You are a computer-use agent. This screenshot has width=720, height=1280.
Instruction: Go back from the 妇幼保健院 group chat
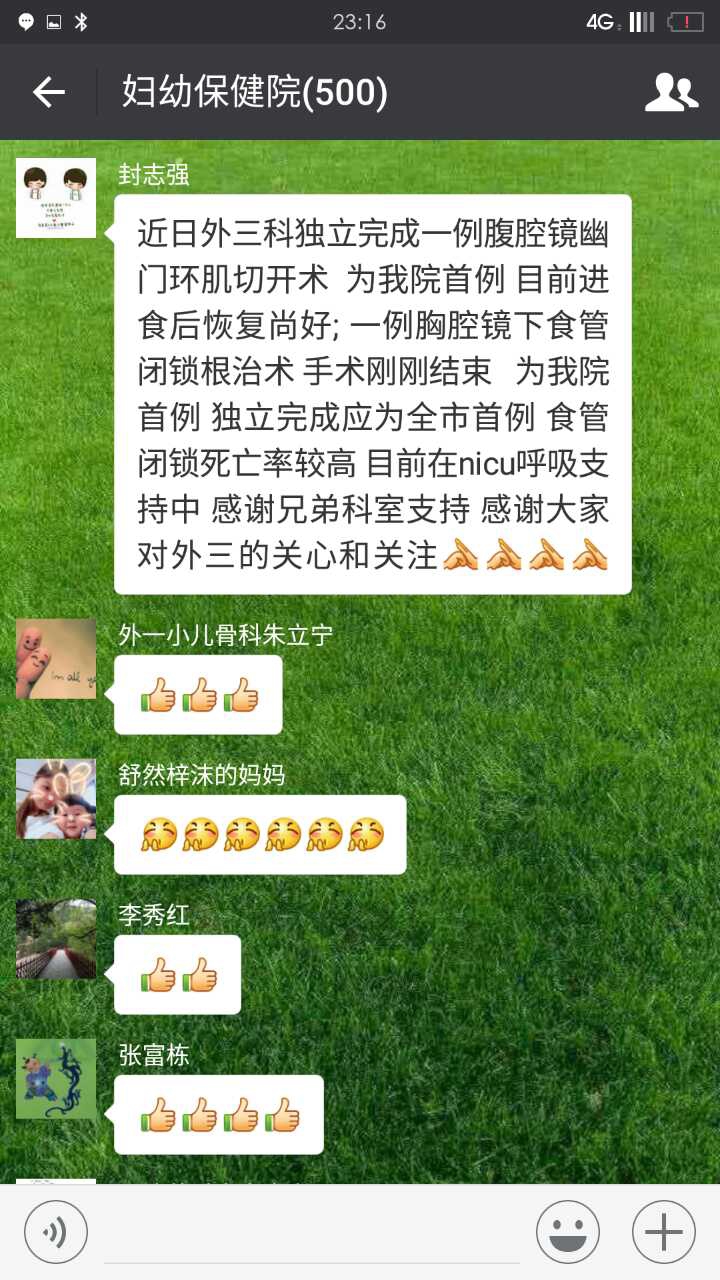point(48,92)
